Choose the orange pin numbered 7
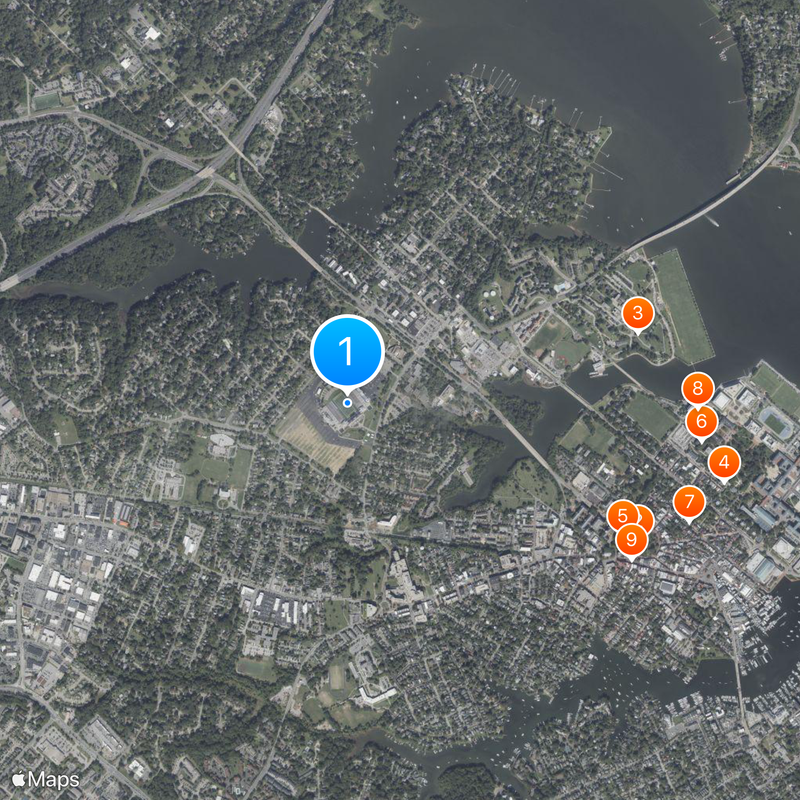800x800 pixels. click(689, 501)
